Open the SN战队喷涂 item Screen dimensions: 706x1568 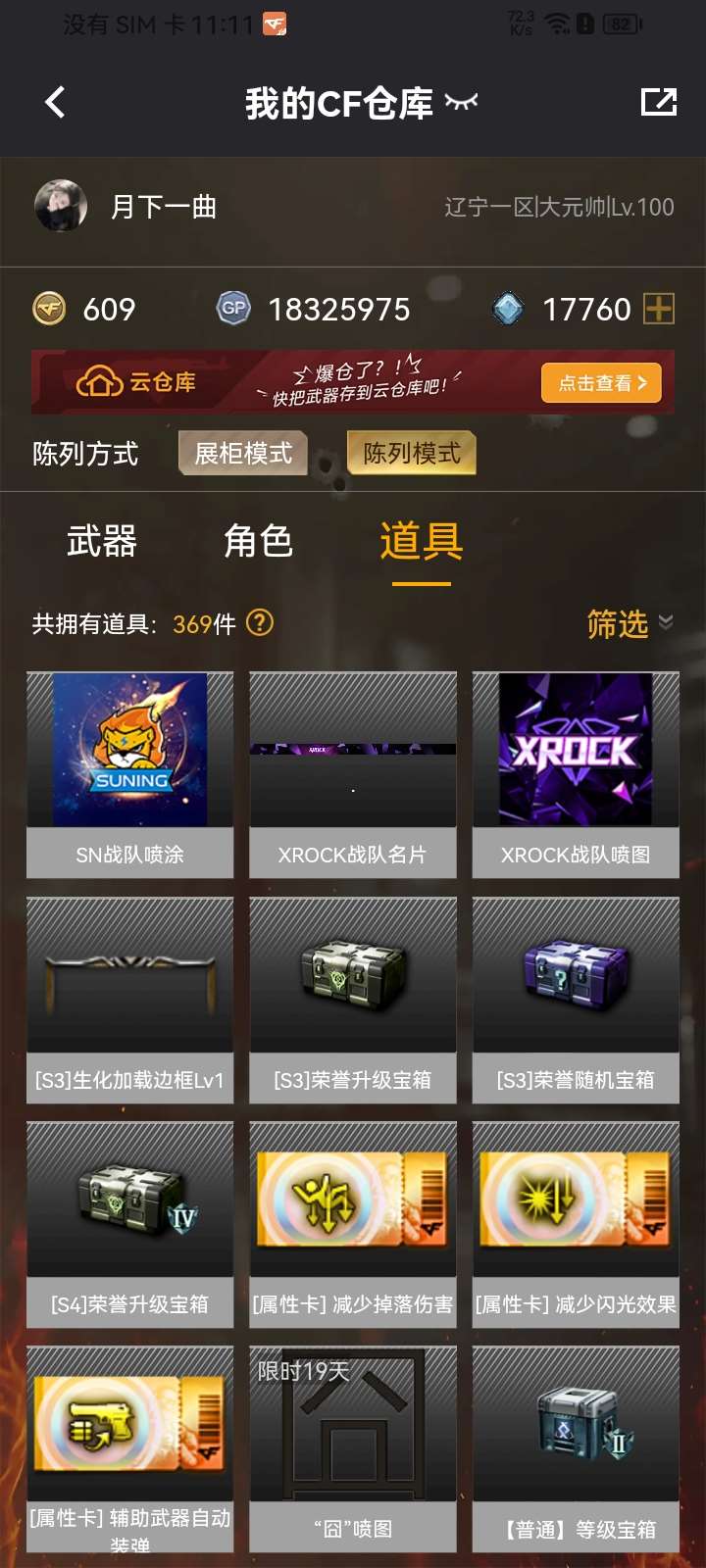pos(129,774)
